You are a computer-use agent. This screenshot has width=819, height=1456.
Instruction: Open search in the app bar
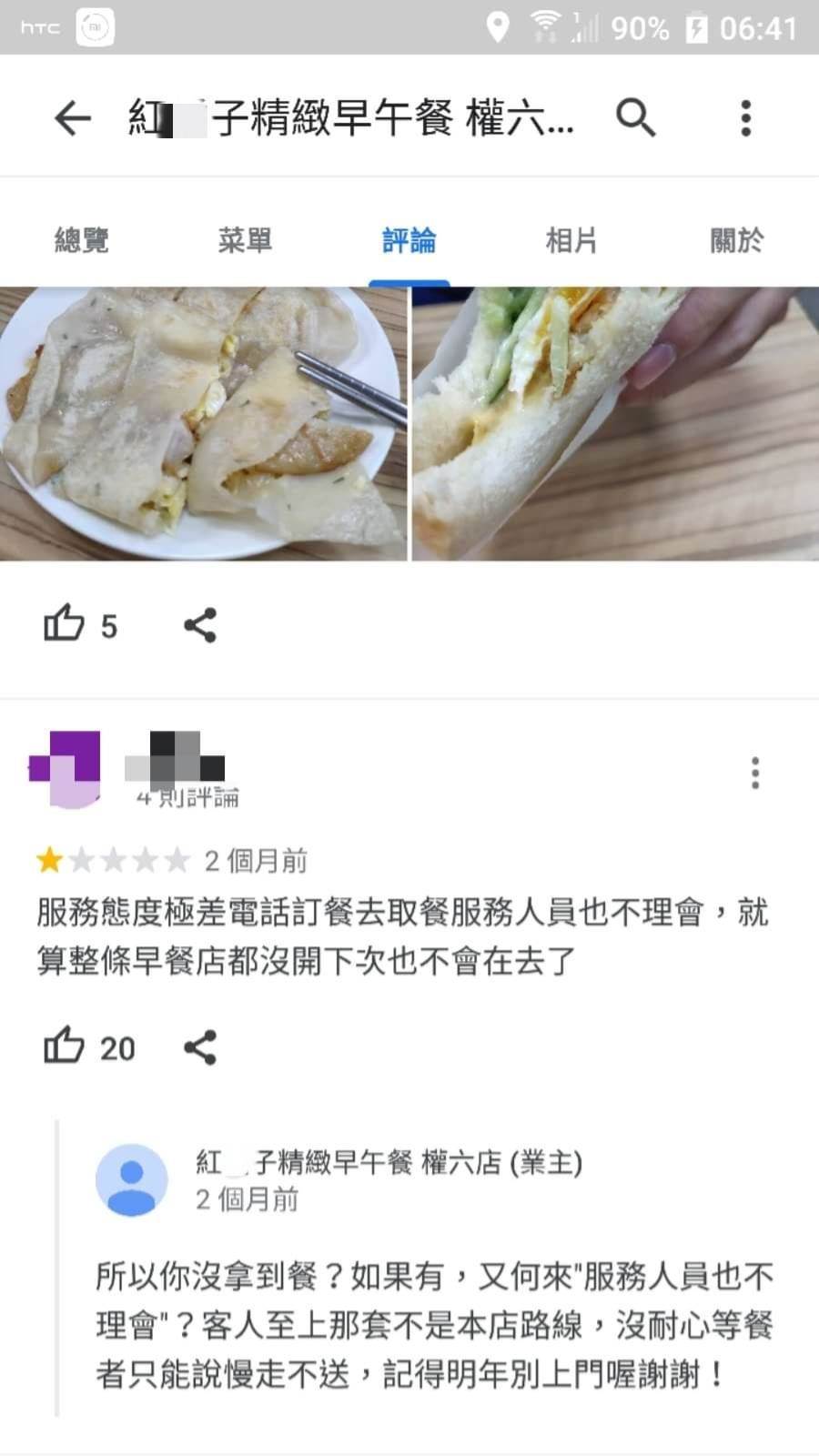[x=635, y=118]
